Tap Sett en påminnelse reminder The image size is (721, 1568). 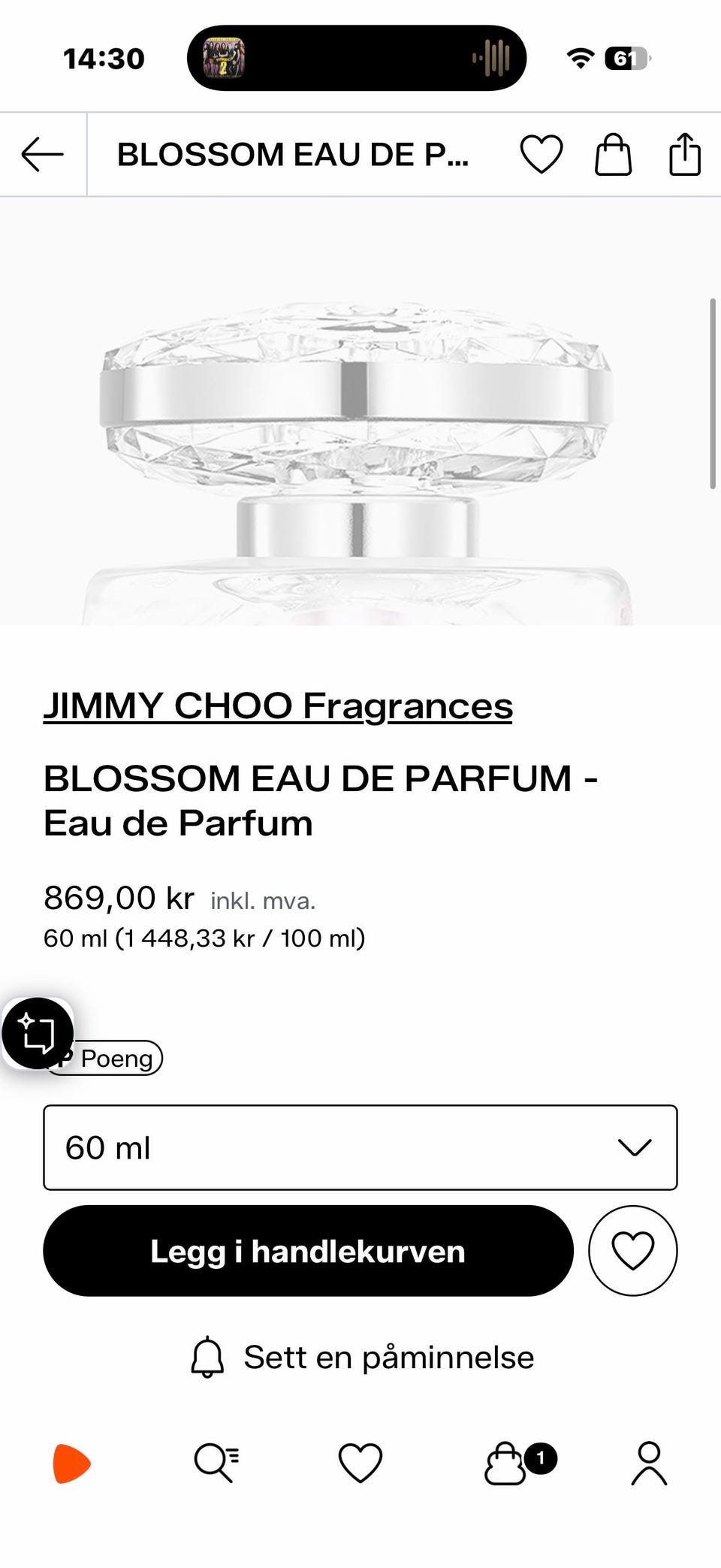pos(362,1358)
